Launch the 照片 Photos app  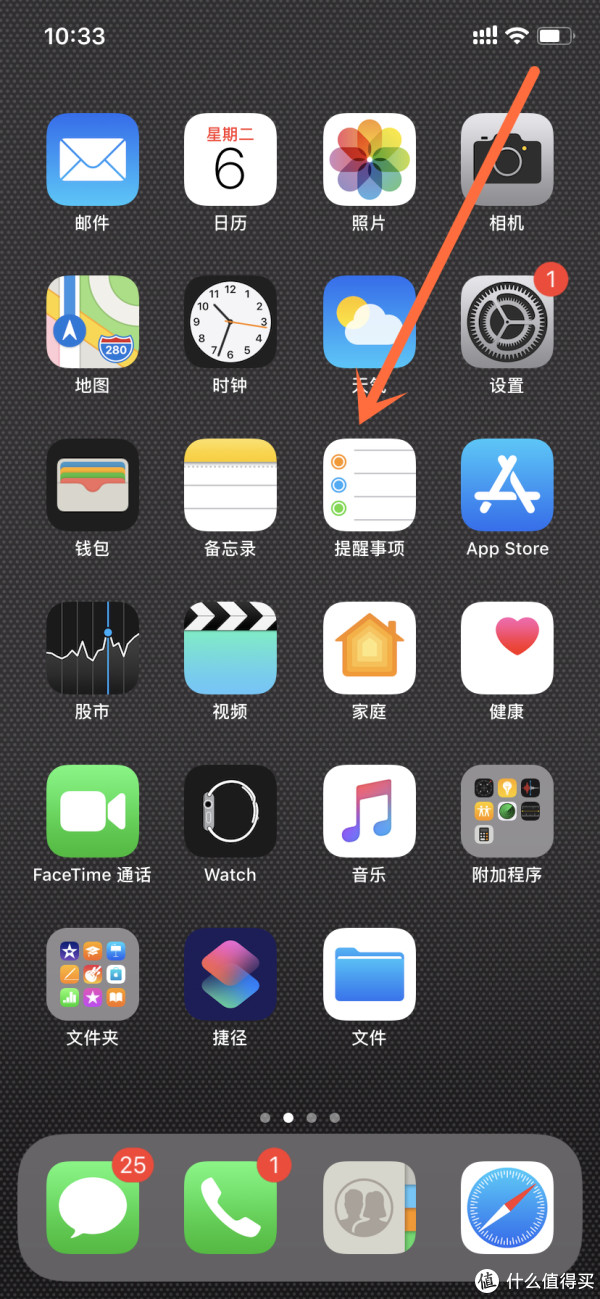(369, 160)
